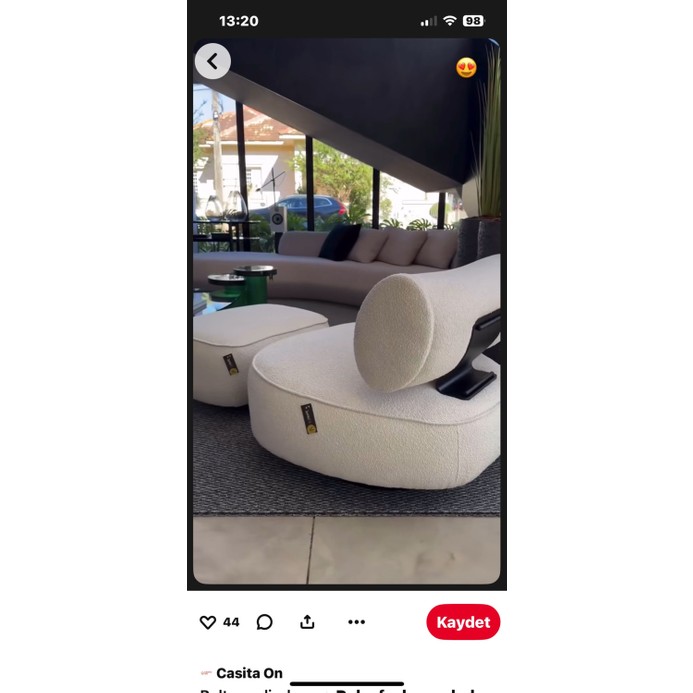Image resolution: width=693 pixels, height=693 pixels.
Task: Go back using the arrow button
Action: [212, 62]
